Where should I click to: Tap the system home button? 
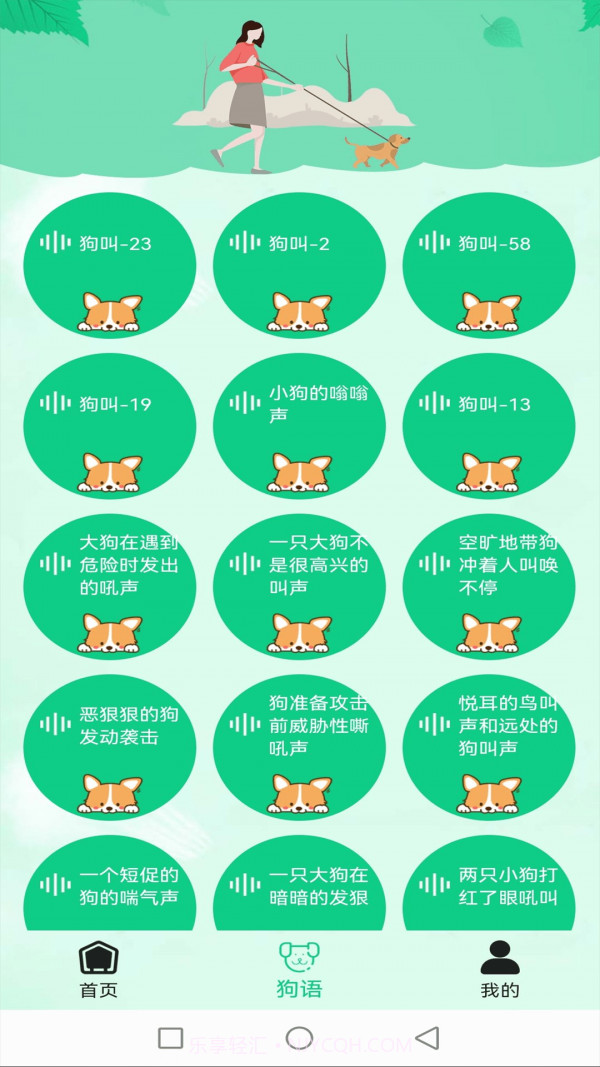tap(299, 1038)
